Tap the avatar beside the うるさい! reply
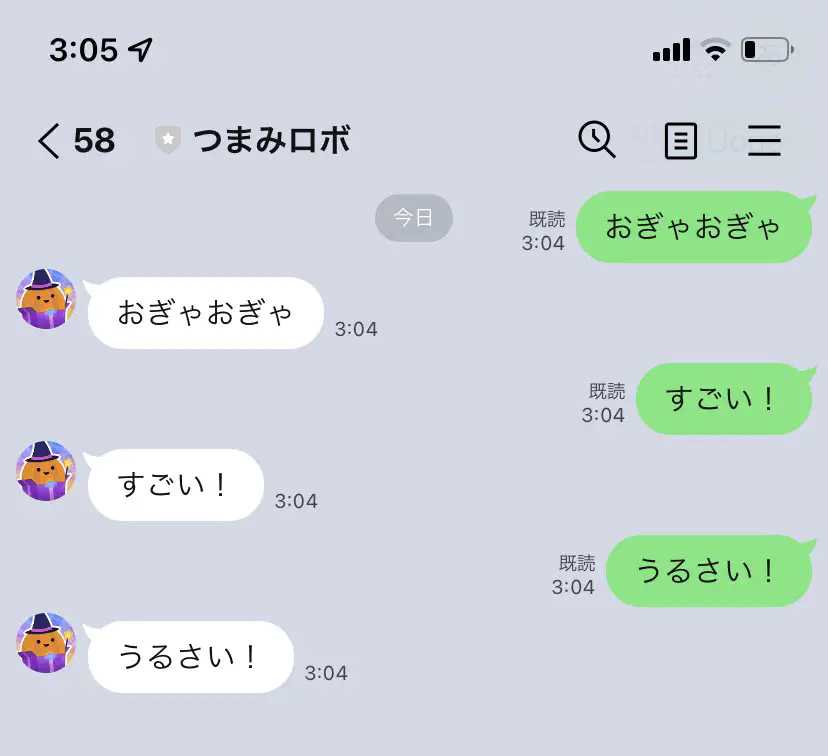 coord(47,643)
